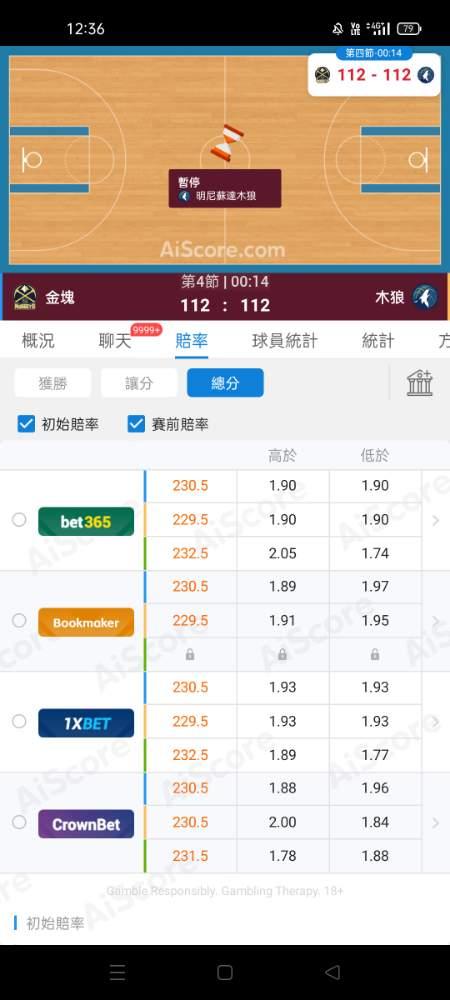Image resolution: width=450 pixels, height=1000 pixels.
Task: Select the bet365 radio button
Action: (x=19, y=520)
